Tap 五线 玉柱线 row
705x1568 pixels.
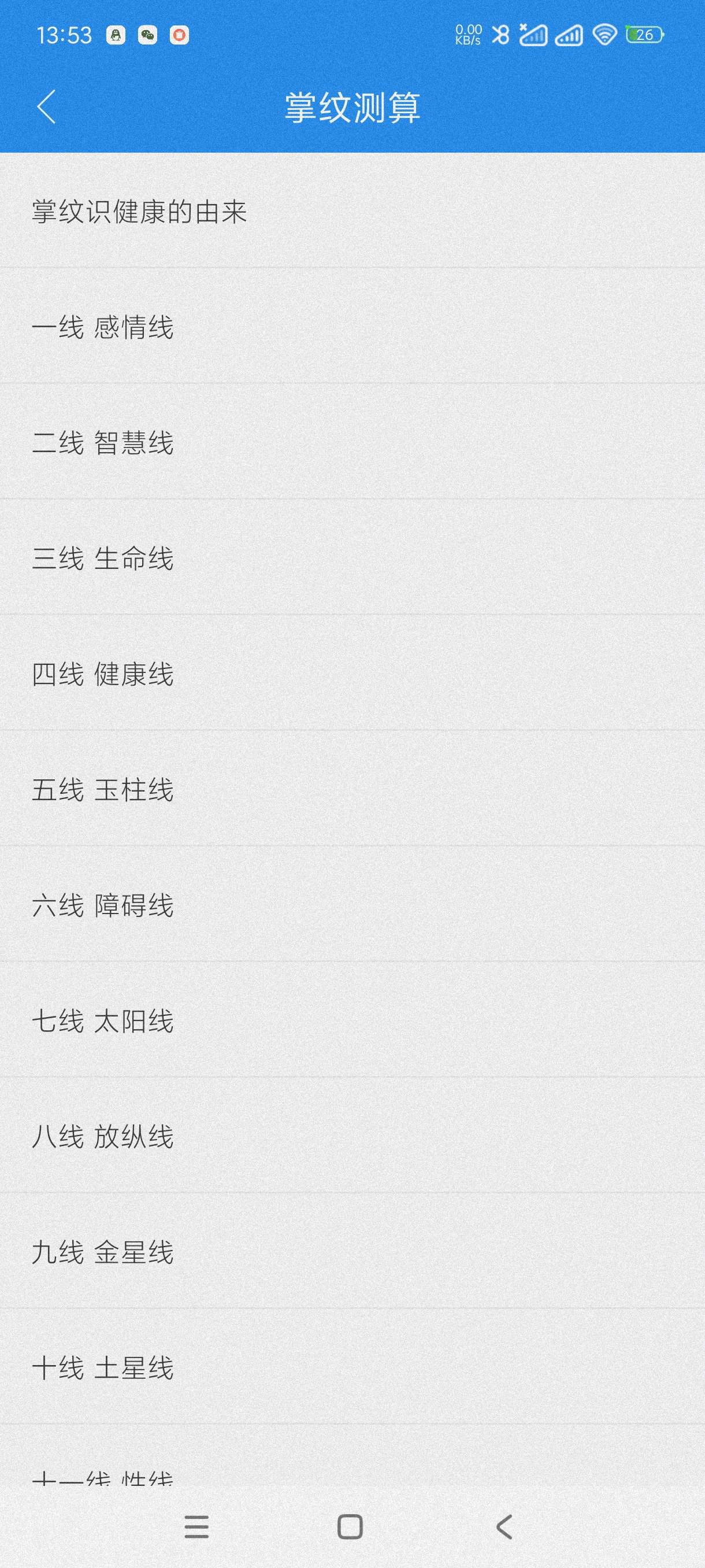[x=103, y=789]
